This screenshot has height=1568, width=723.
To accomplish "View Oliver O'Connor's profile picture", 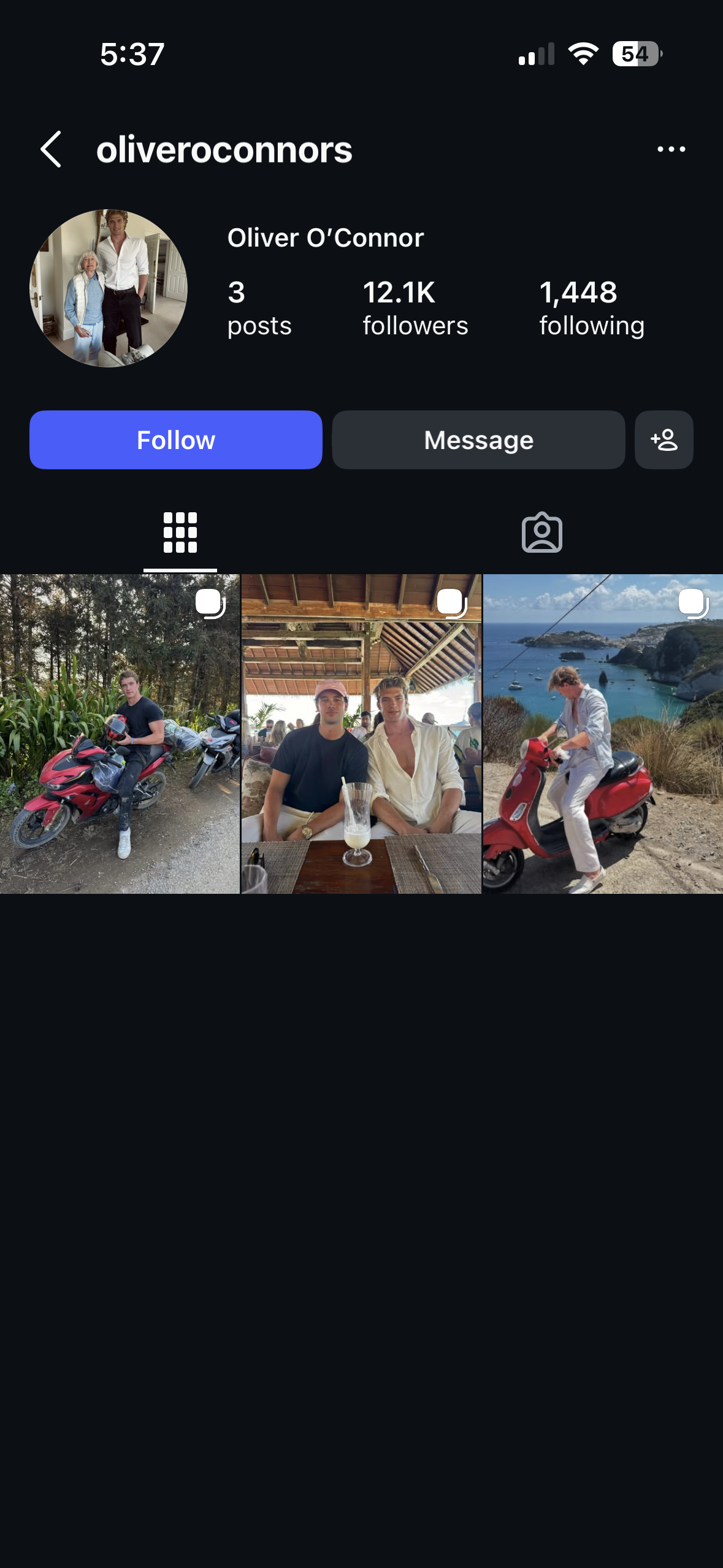I will [109, 288].
